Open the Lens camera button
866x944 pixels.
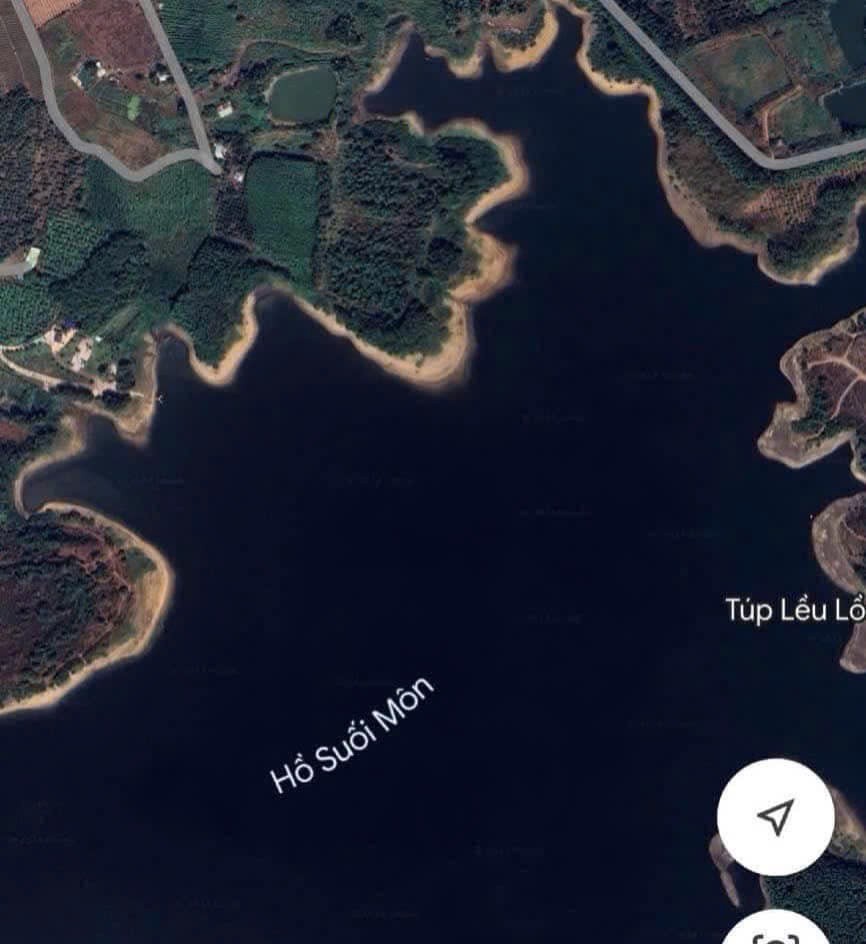[x=776, y=935]
